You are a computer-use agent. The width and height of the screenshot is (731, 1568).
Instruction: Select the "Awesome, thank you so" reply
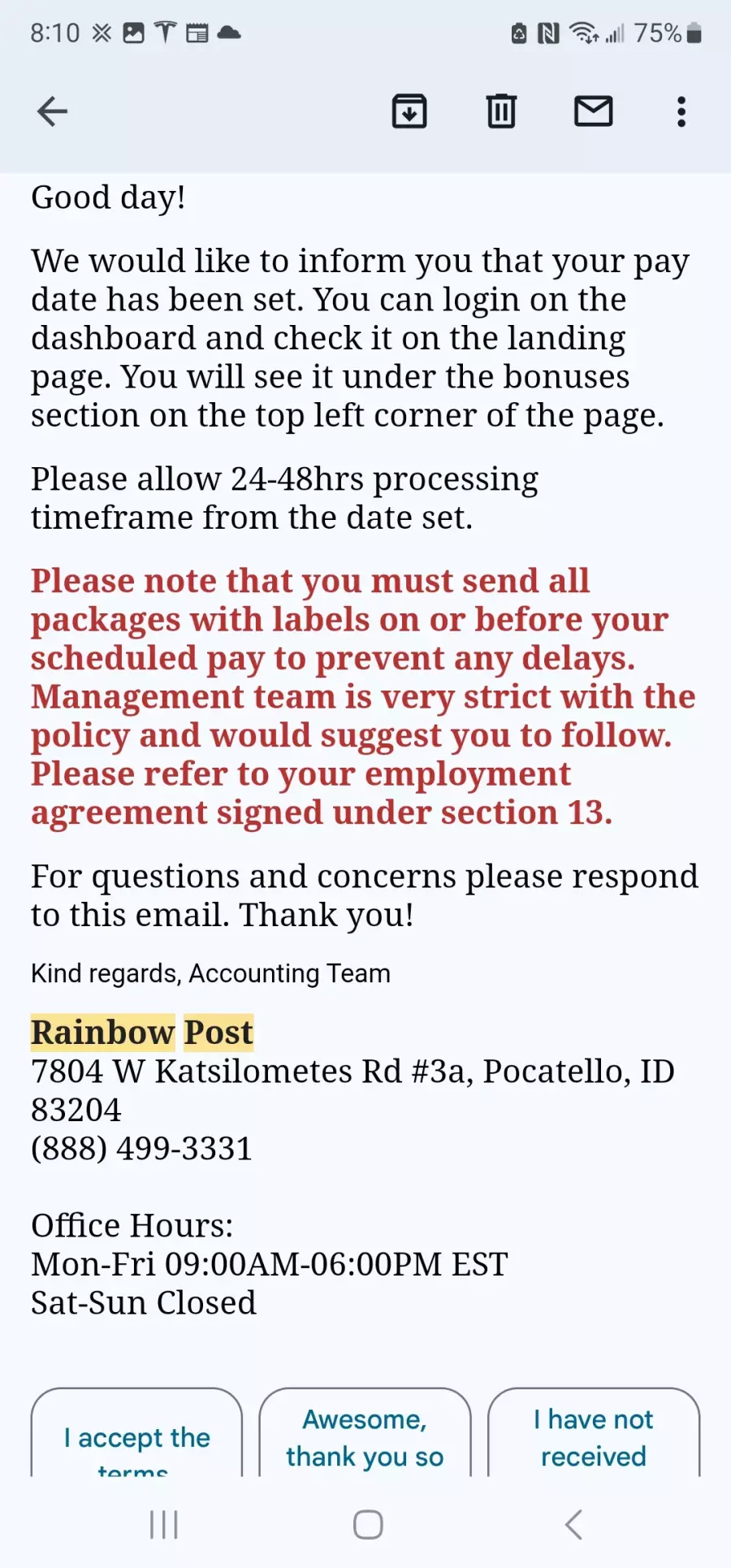[365, 1432]
